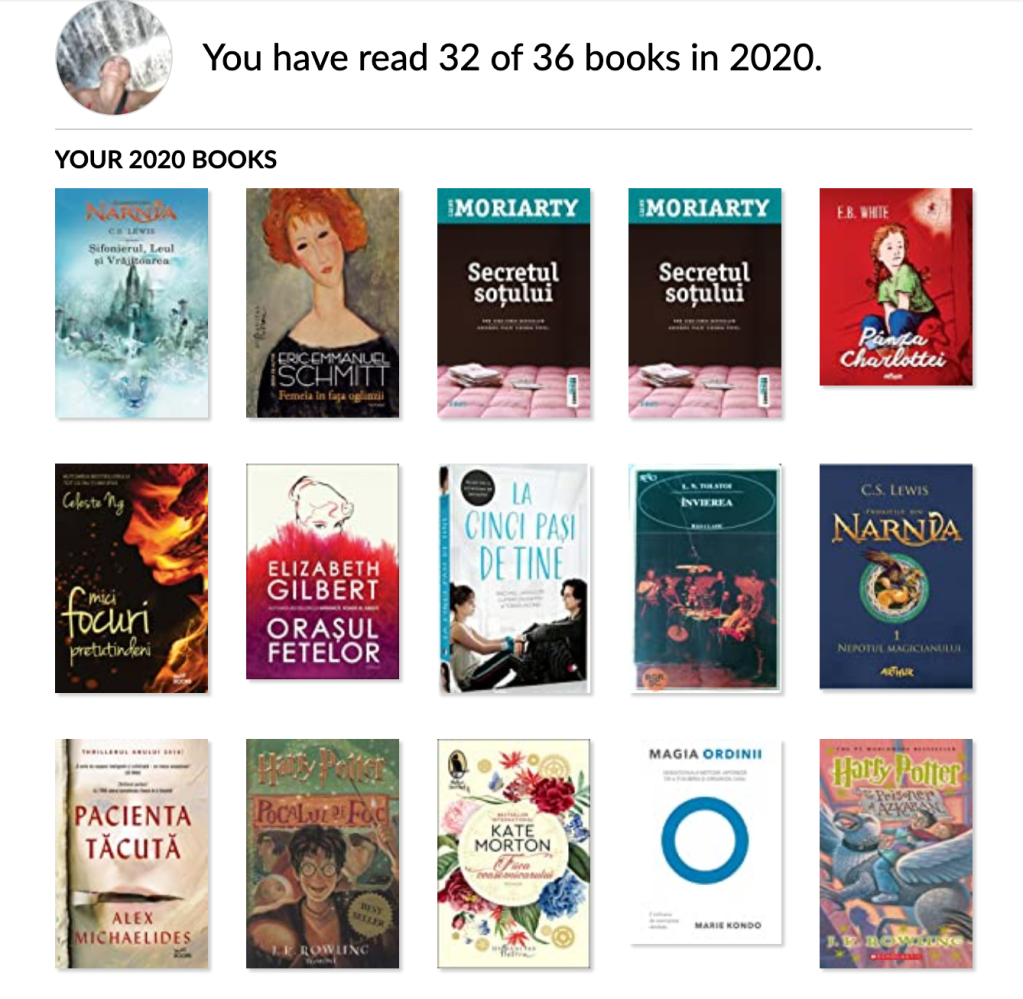The height and width of the screenshot is (999, 1023).
Task: Open Pacienta tăcută by Alex Michaelides
Action: point(131,853)
